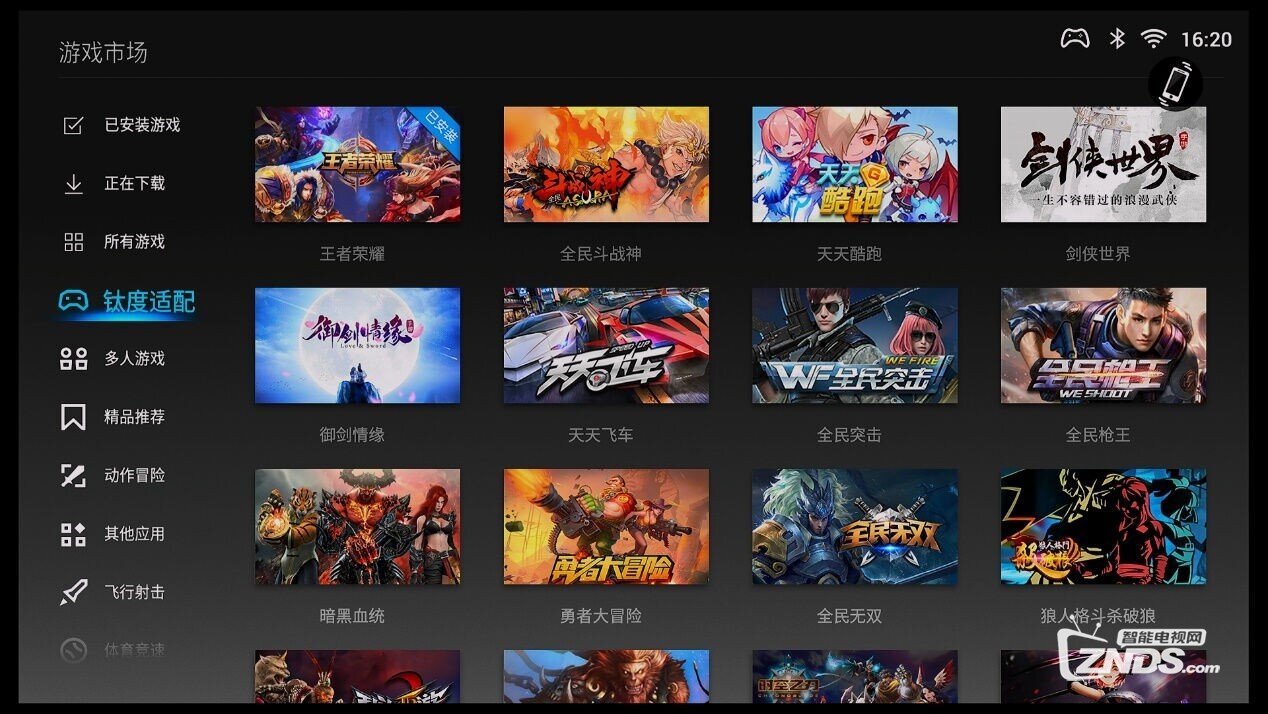Open the 王者荣耀 game tile
1268x714 pixels.
[357, 165]
